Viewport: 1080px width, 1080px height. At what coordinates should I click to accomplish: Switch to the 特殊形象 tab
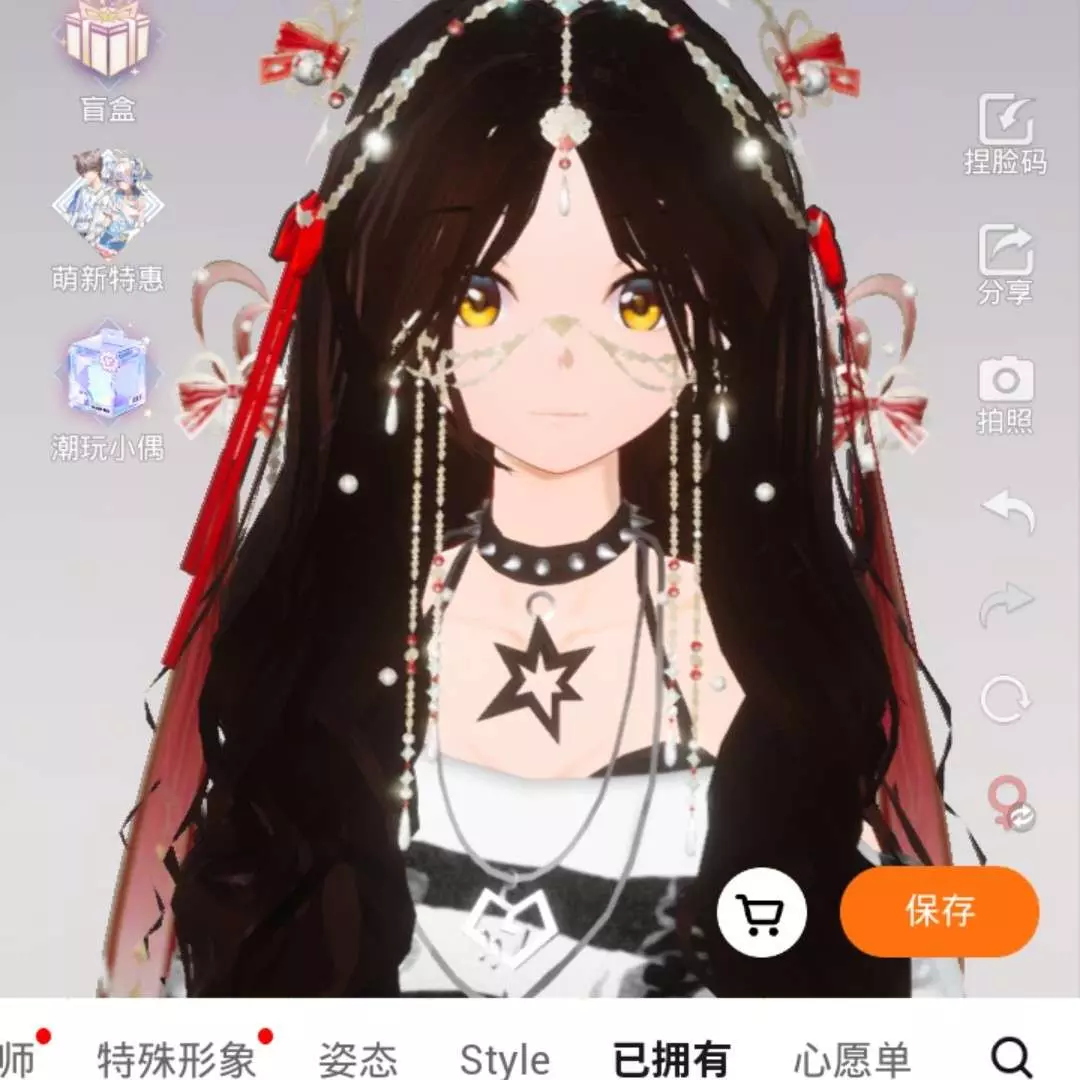[x=176, y=1057]
